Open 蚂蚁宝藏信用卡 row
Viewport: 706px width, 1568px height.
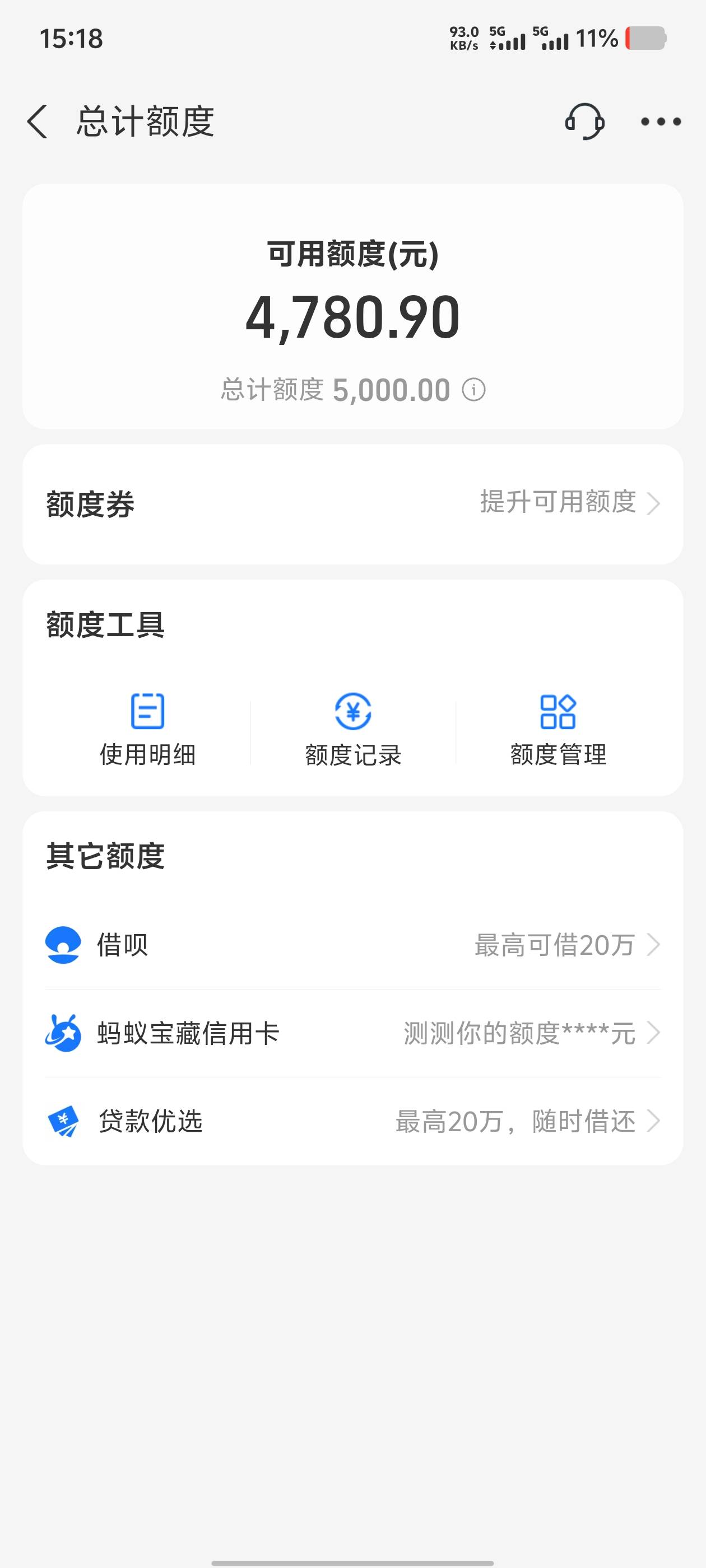pos(352,1033)
